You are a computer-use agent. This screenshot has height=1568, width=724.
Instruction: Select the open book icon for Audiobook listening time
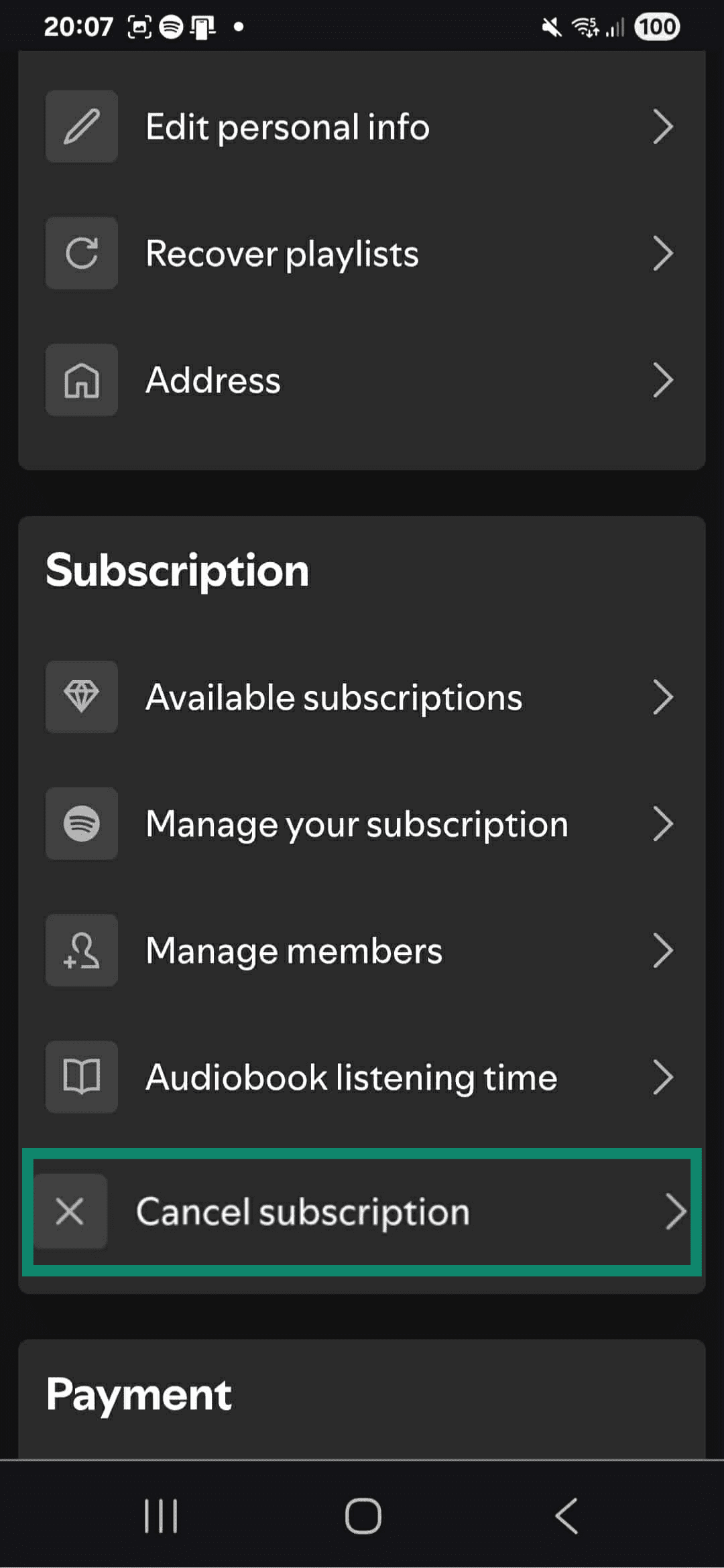(x=80, y=1077)
